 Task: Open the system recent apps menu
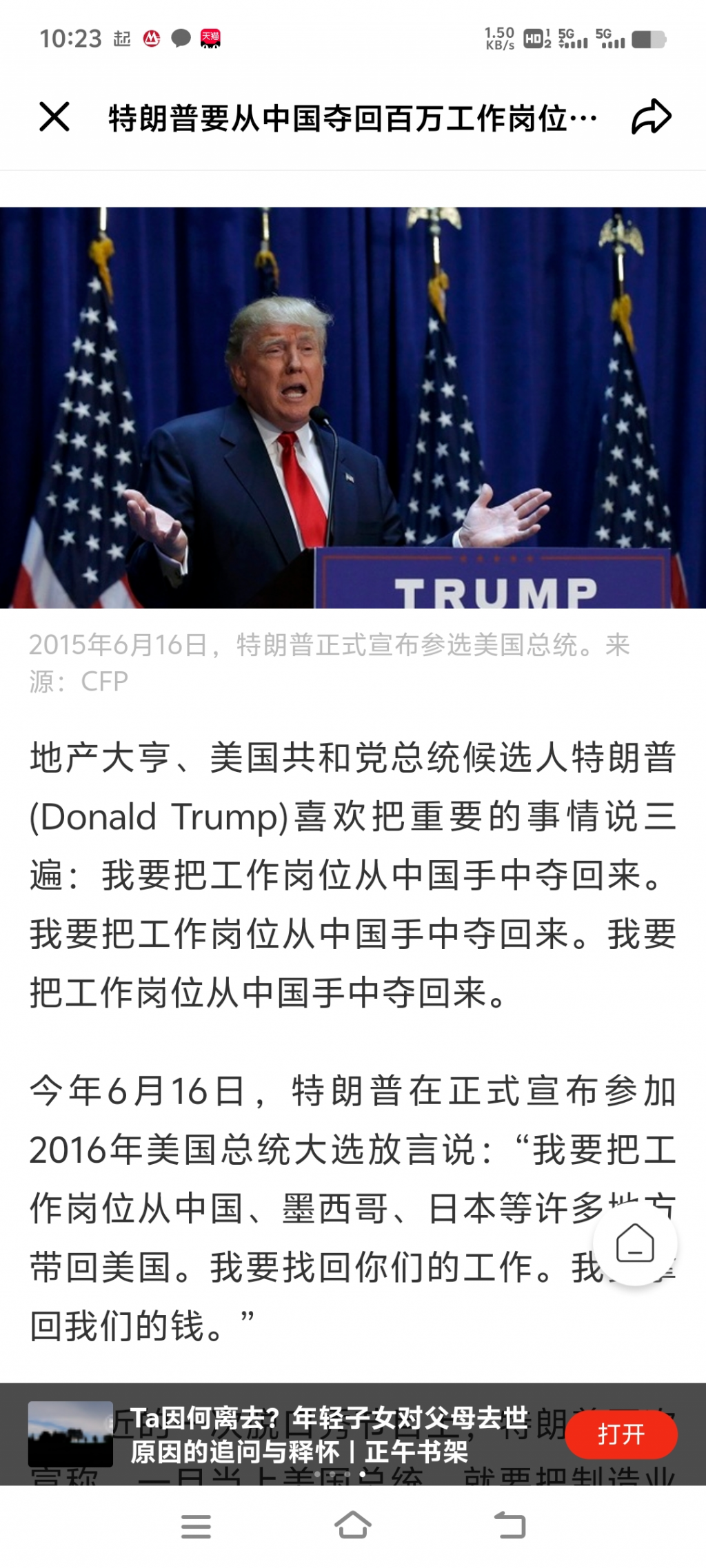(x=196, y=1526)
